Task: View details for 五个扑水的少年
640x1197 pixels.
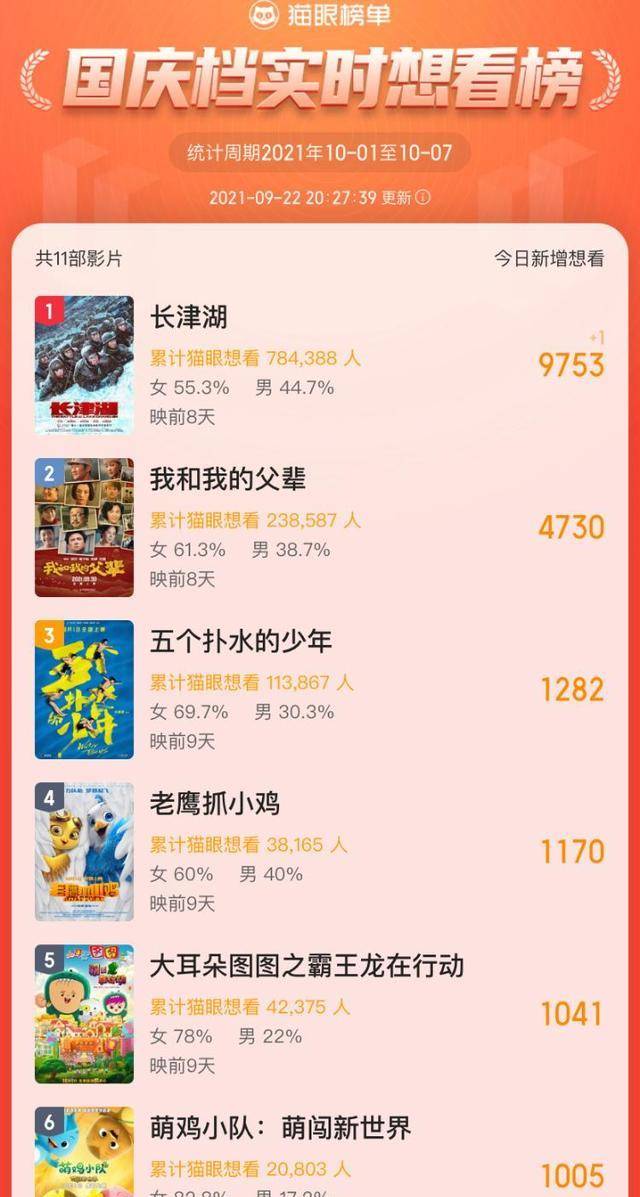Action: click(x=320, y=689)
